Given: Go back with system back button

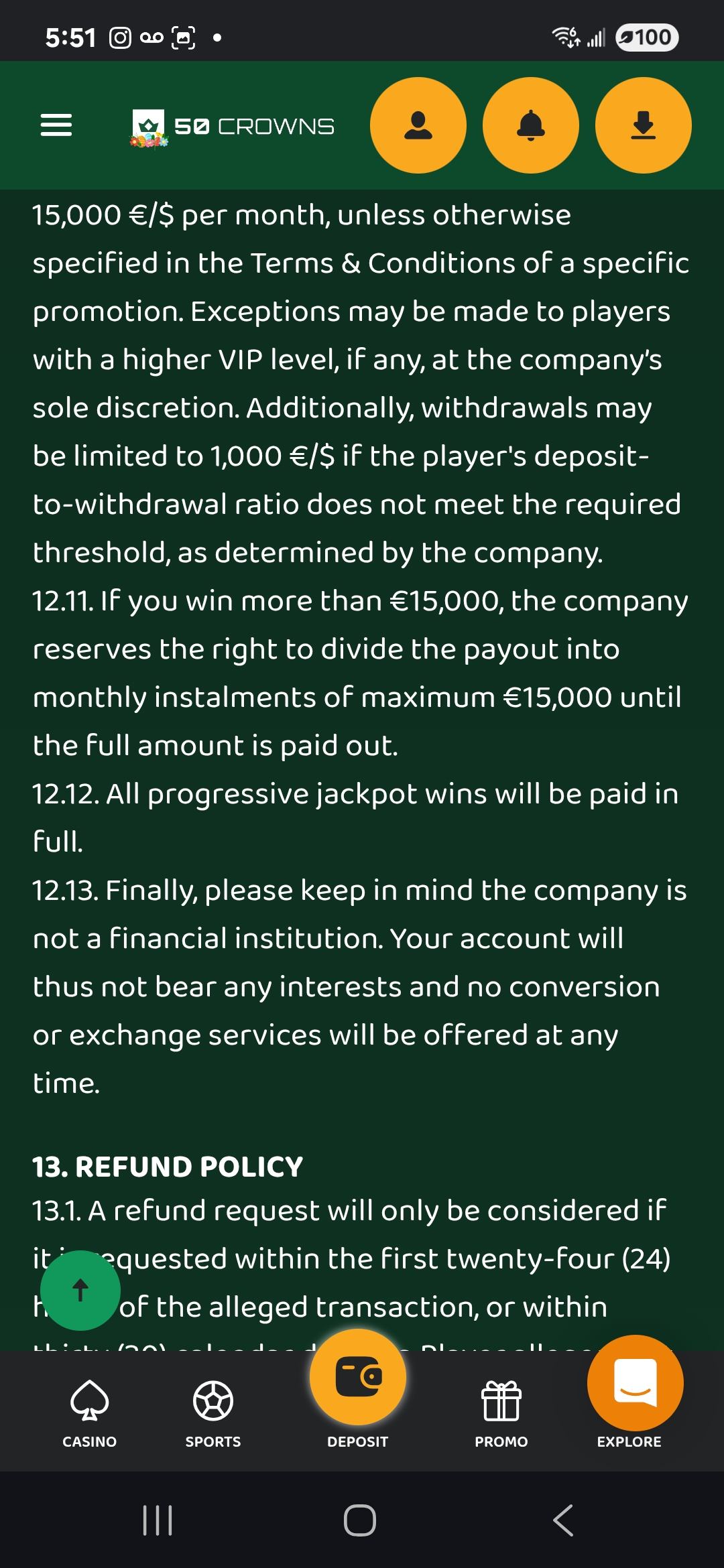Looking at the screenshot, I should (563, 1520).
